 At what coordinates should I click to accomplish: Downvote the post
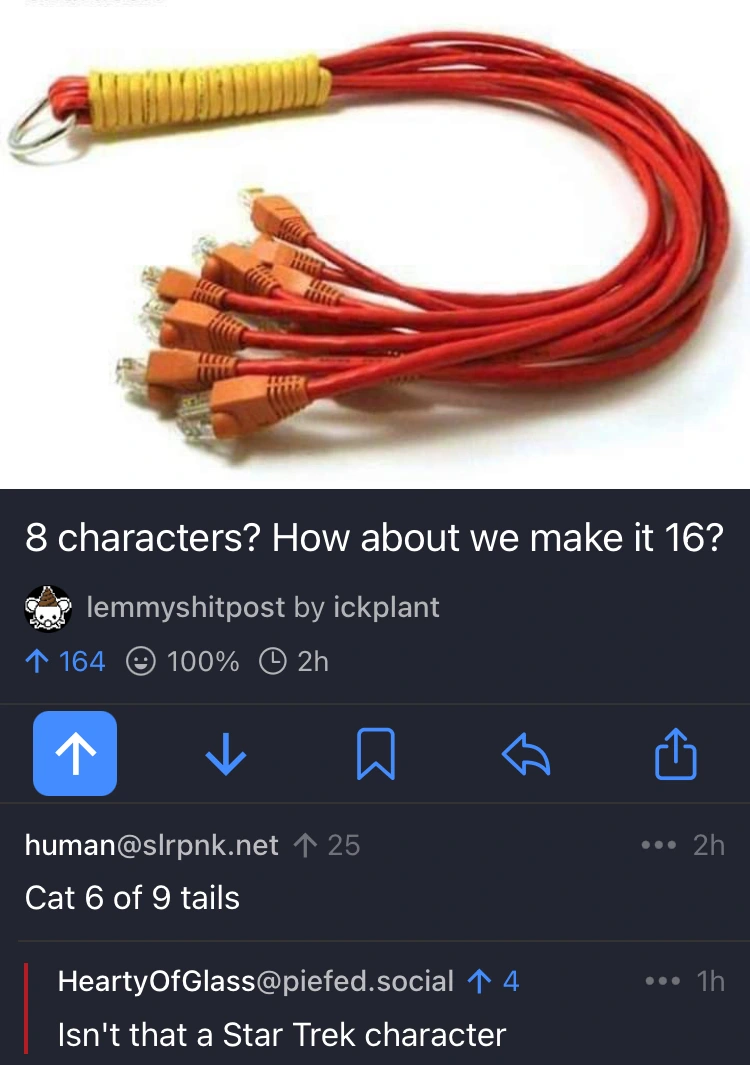pos(225,753)
